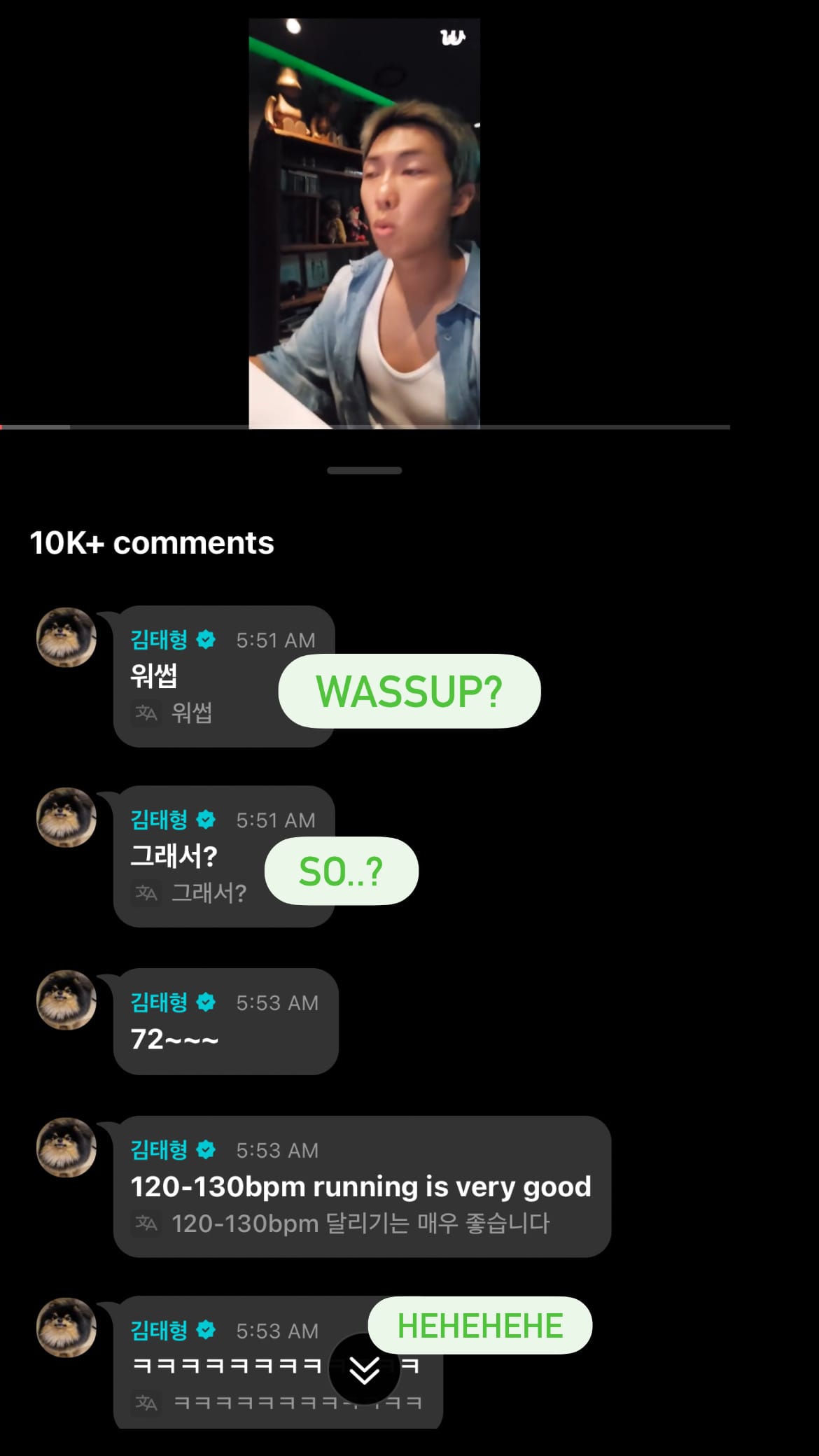This screenshot has height=1456, width=819.
Task: View profile from avatar by the 120-130bpm comment
Action: 66,1147
